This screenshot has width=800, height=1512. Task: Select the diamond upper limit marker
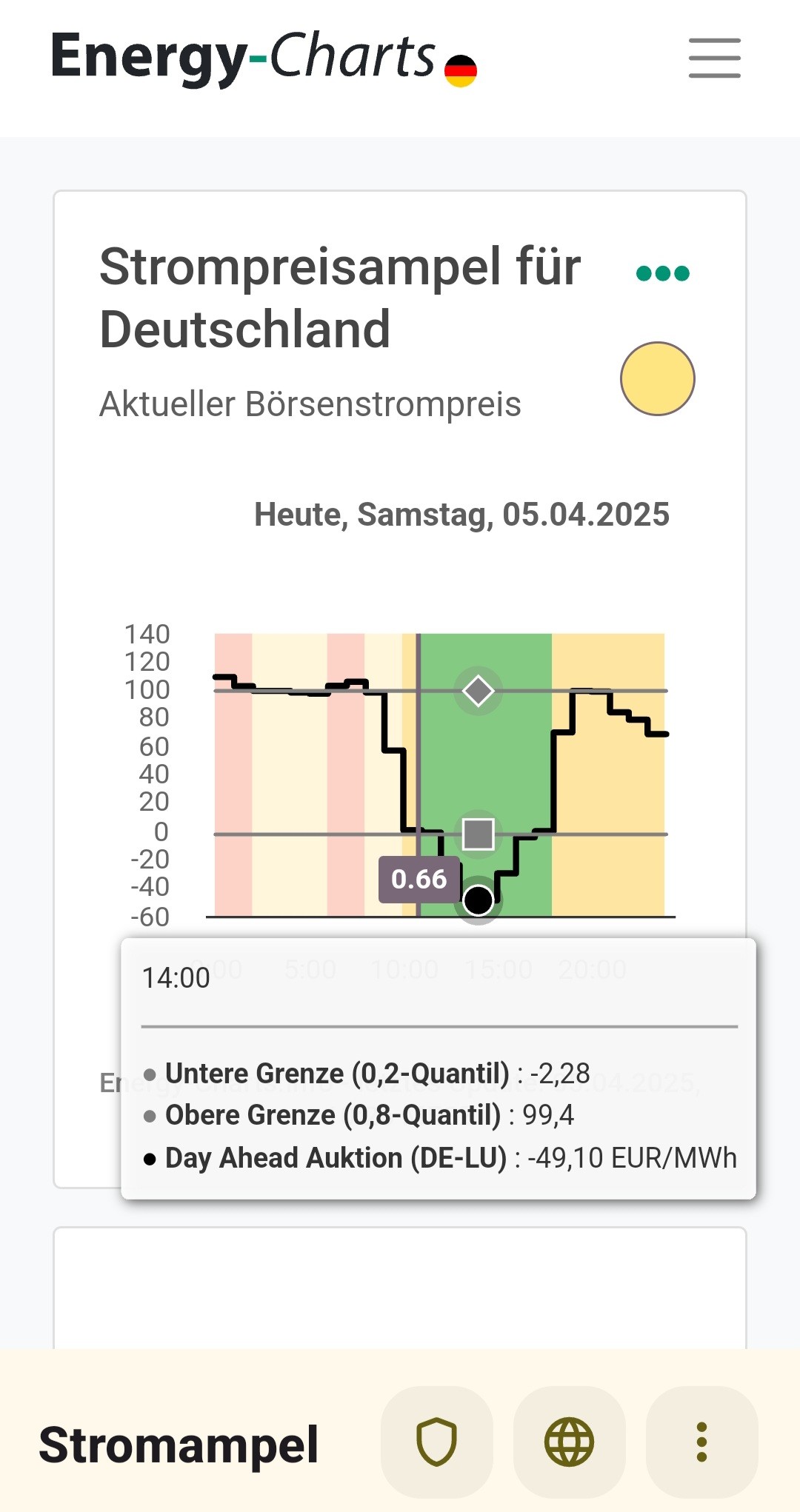point(478,691)
